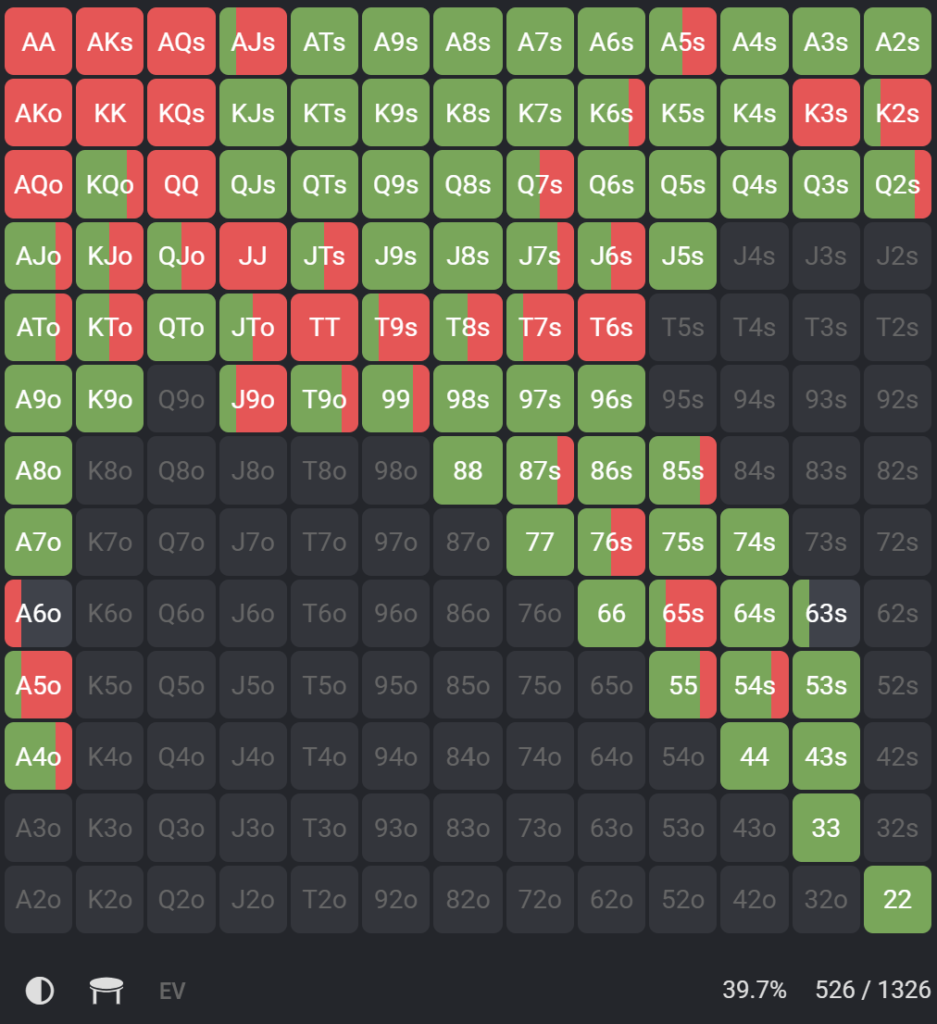
Task: Select the AA hand cell
Action: click(39, 42)
